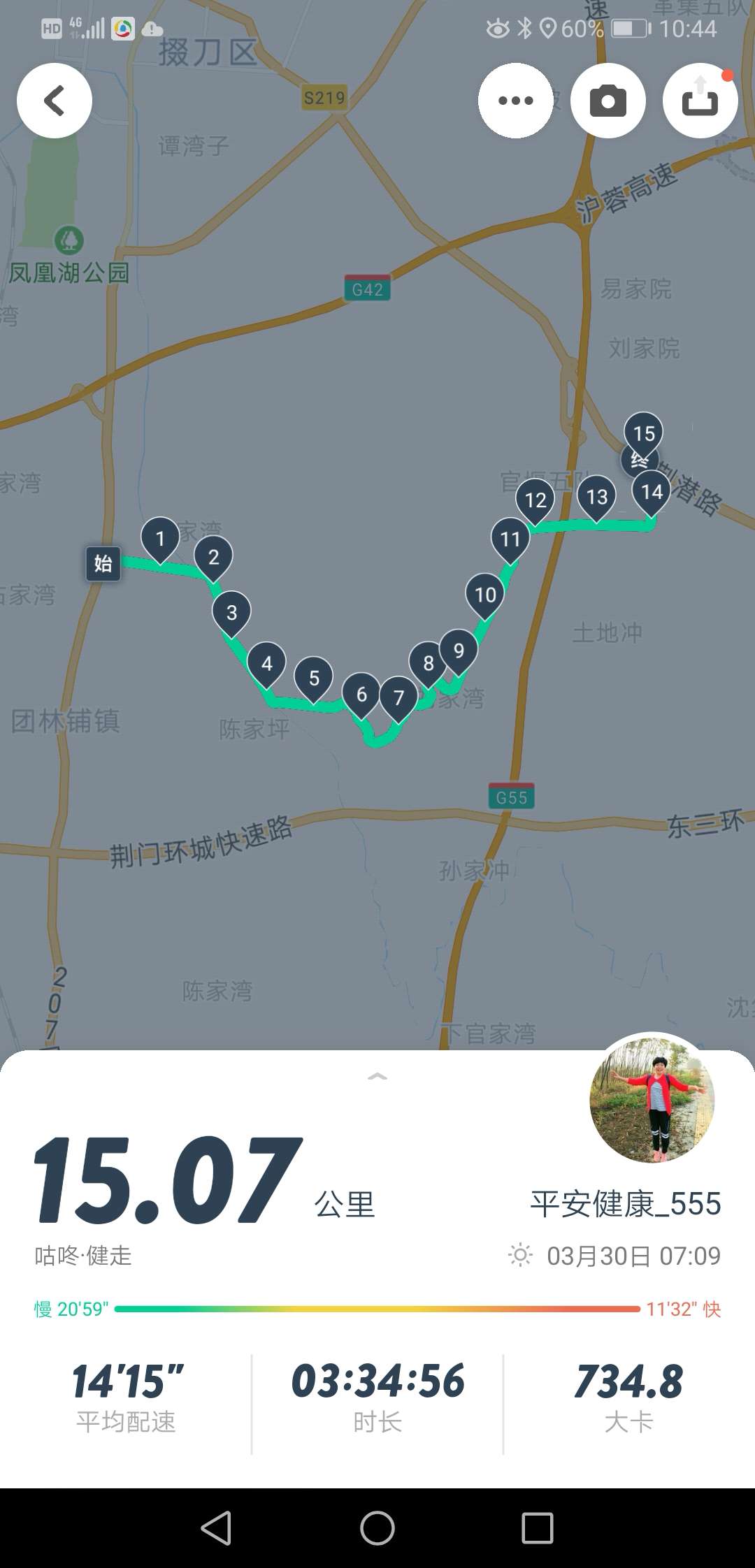Select kilometer marker 7 on the route
Screen dimensions: 755x1568
(398, 697)
